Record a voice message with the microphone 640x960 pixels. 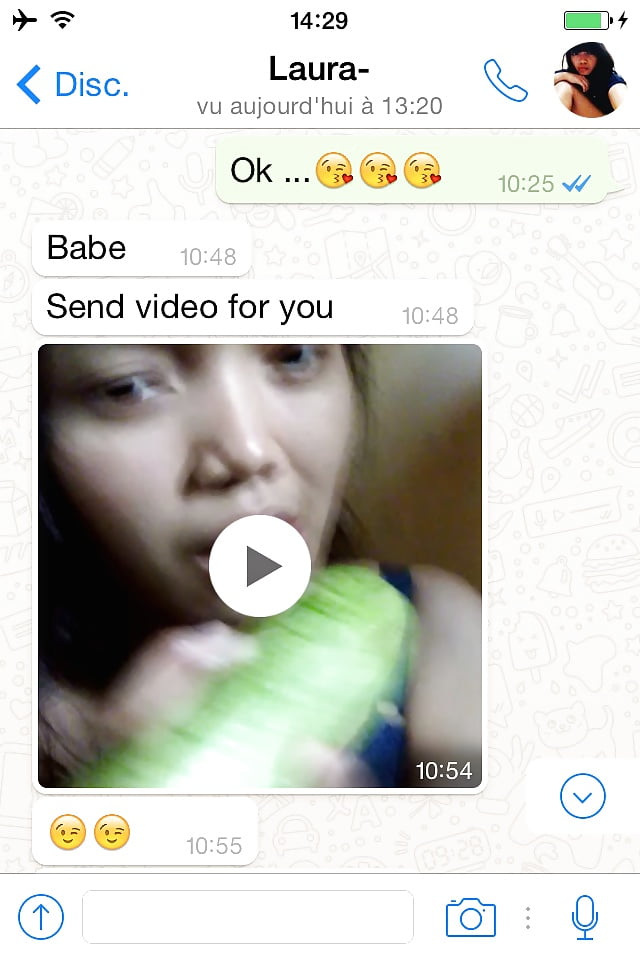[x=585, y=916]
